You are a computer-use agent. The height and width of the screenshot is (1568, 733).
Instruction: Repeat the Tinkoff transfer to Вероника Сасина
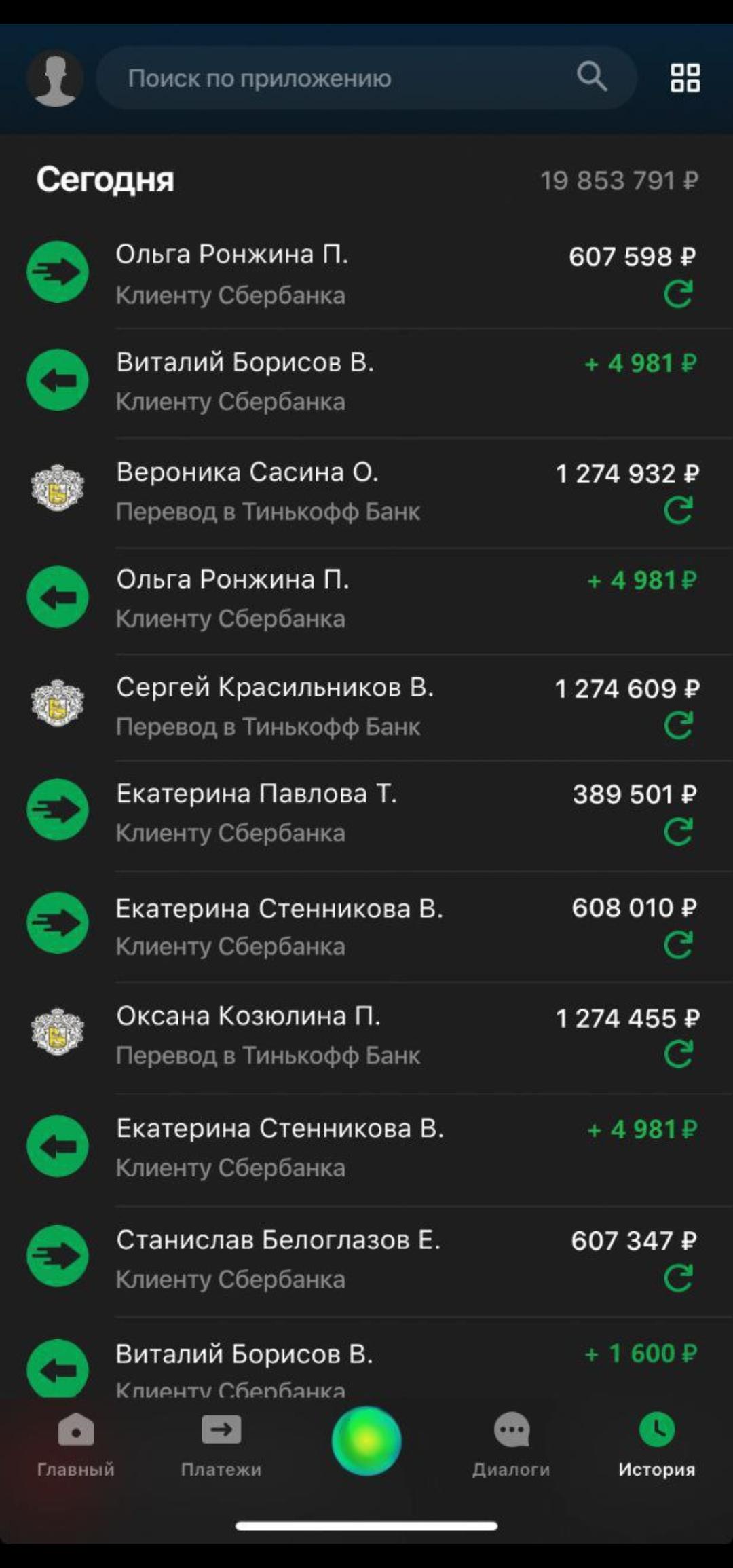click(x=678, y=510)
